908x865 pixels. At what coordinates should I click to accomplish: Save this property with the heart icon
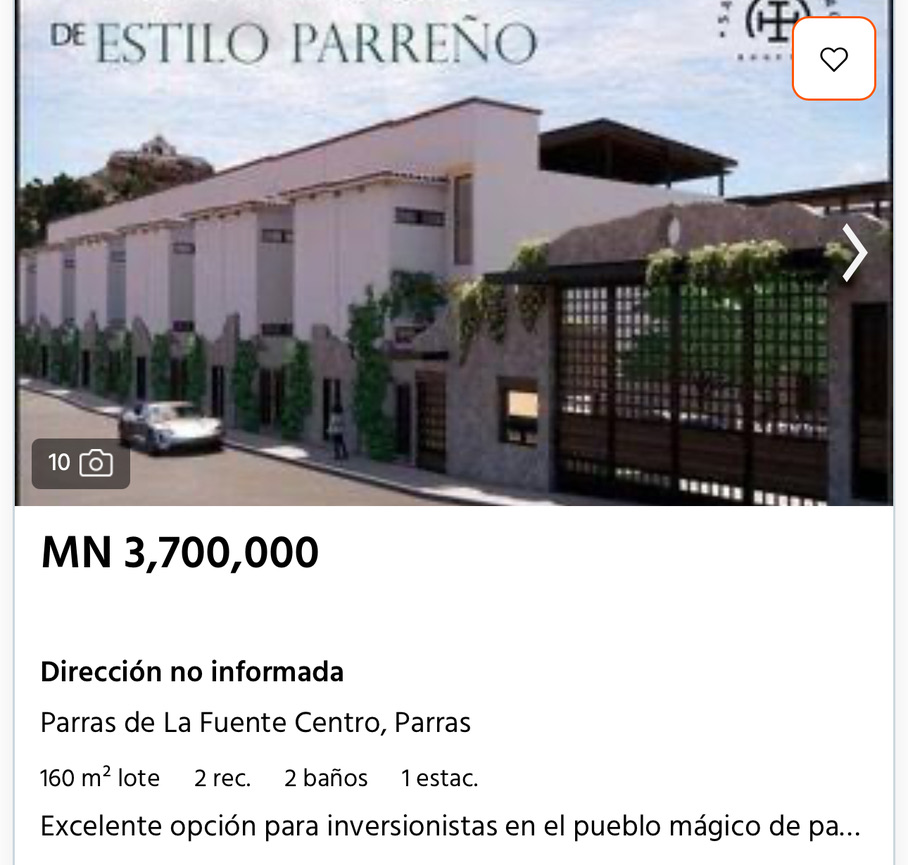pyautogui.click(x=833, y=59)
